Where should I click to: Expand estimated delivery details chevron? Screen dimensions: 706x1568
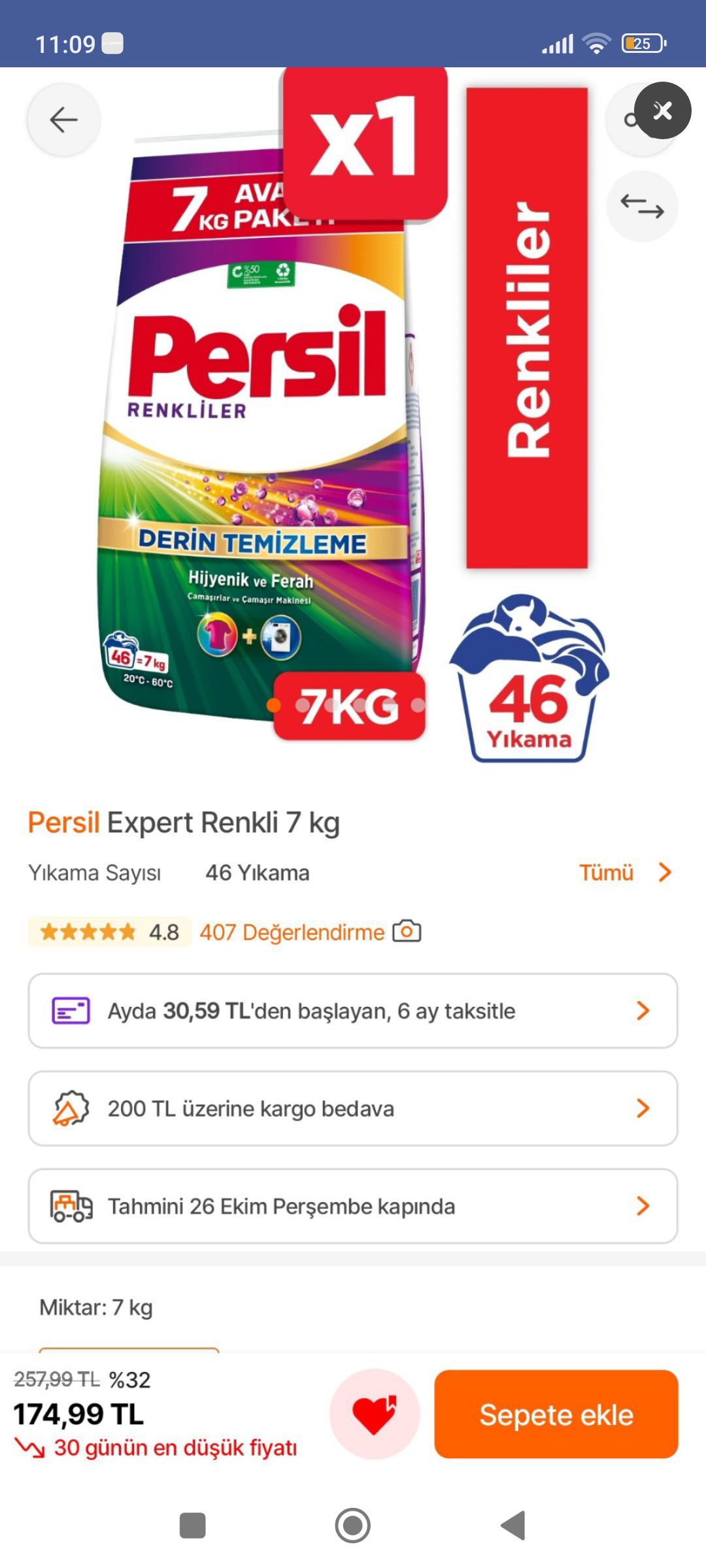point(644,1207)
